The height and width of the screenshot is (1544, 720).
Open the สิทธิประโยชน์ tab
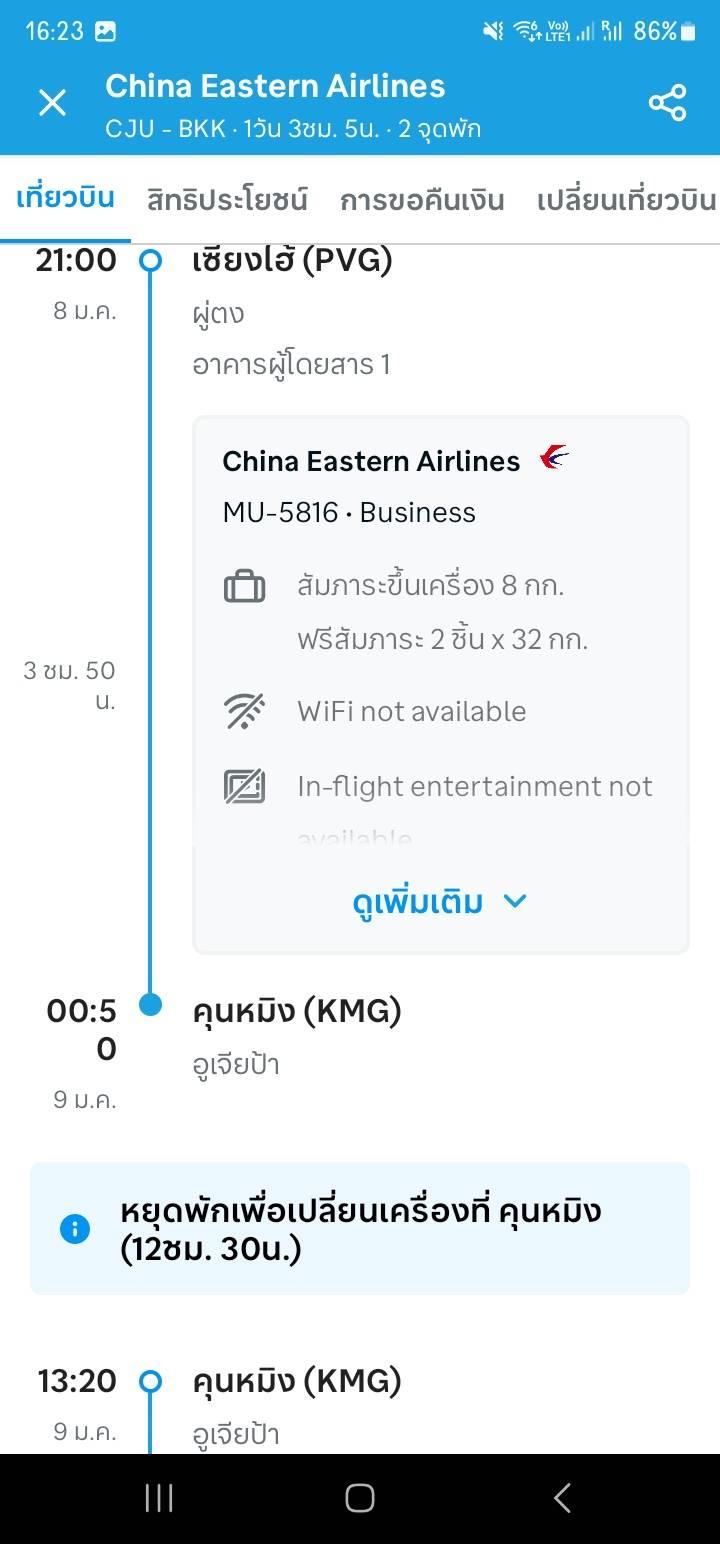pos(227,200)
